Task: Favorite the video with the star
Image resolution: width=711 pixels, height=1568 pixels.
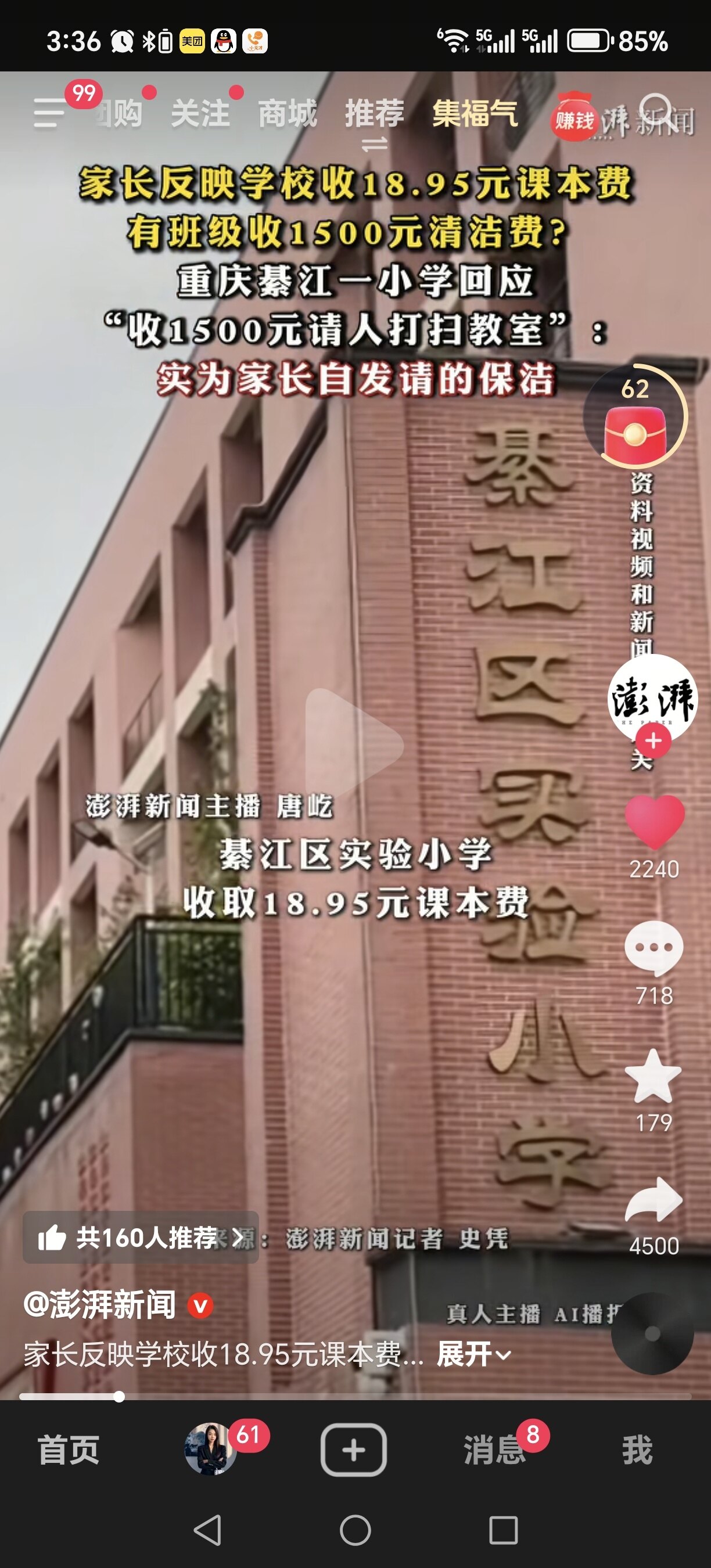Action: pos(653,1076)
